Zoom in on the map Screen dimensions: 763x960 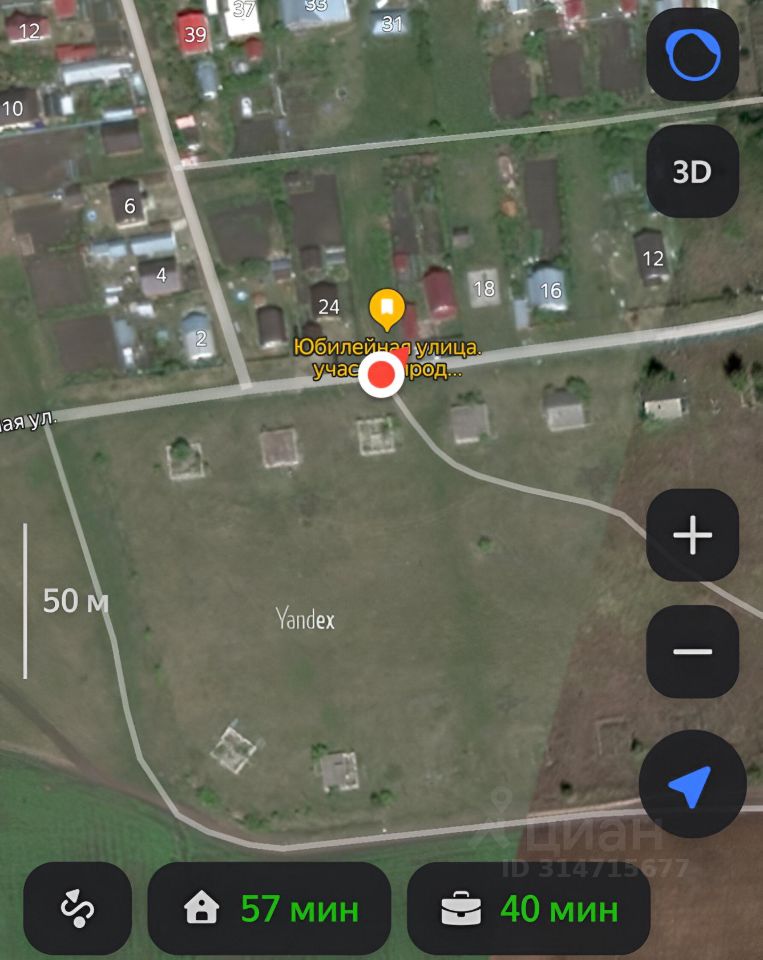tap(692, 536)
